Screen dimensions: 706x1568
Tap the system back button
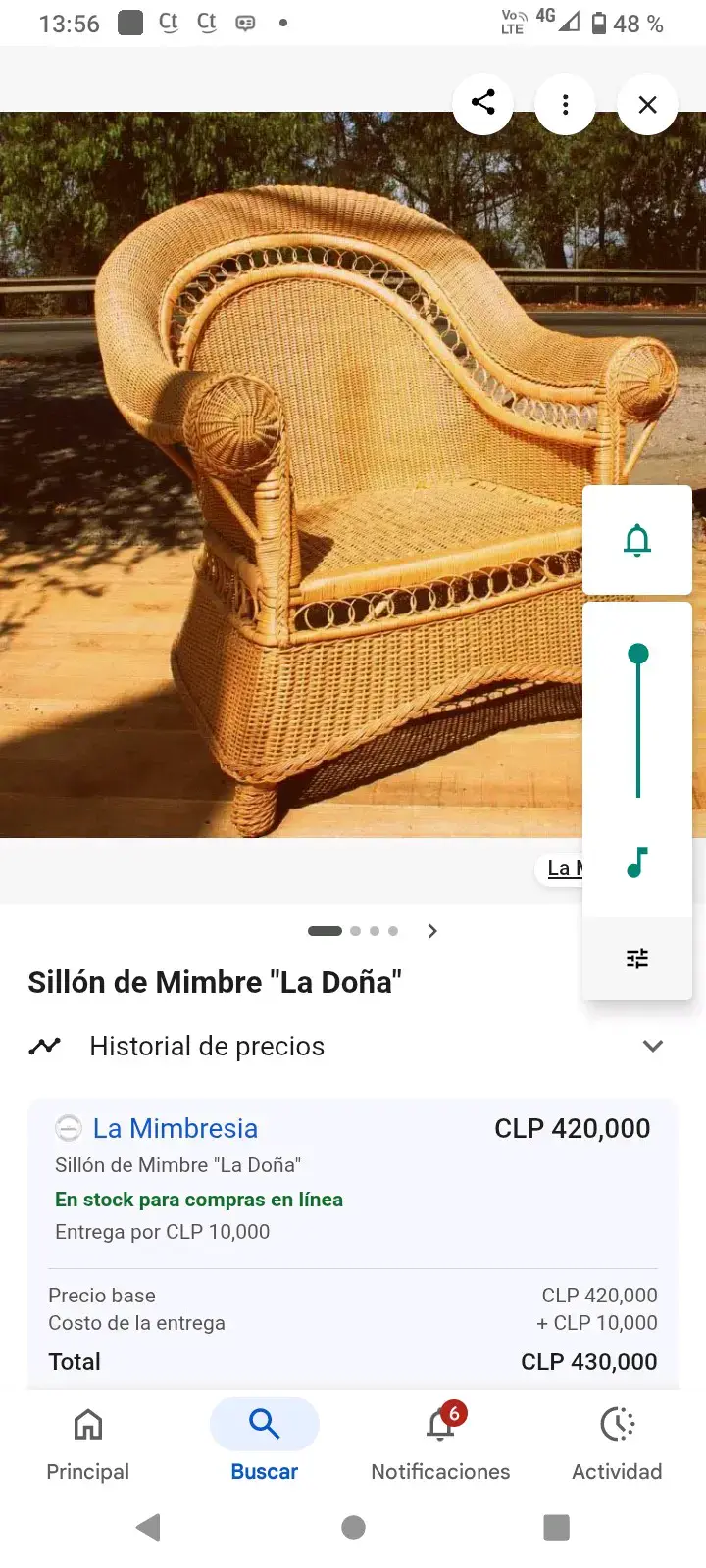point(149,1527)
